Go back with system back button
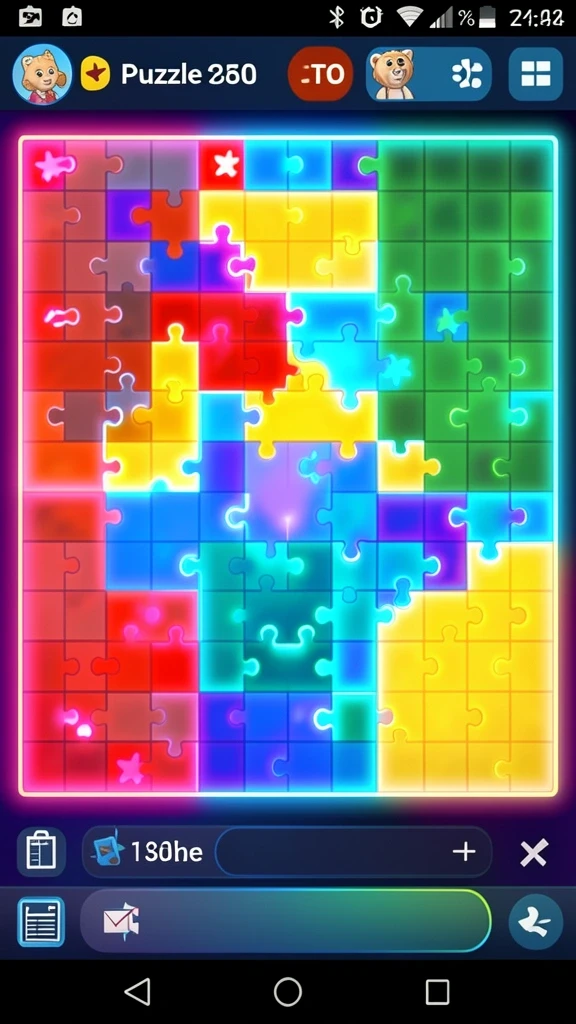576x1024 pixels. 138,991
